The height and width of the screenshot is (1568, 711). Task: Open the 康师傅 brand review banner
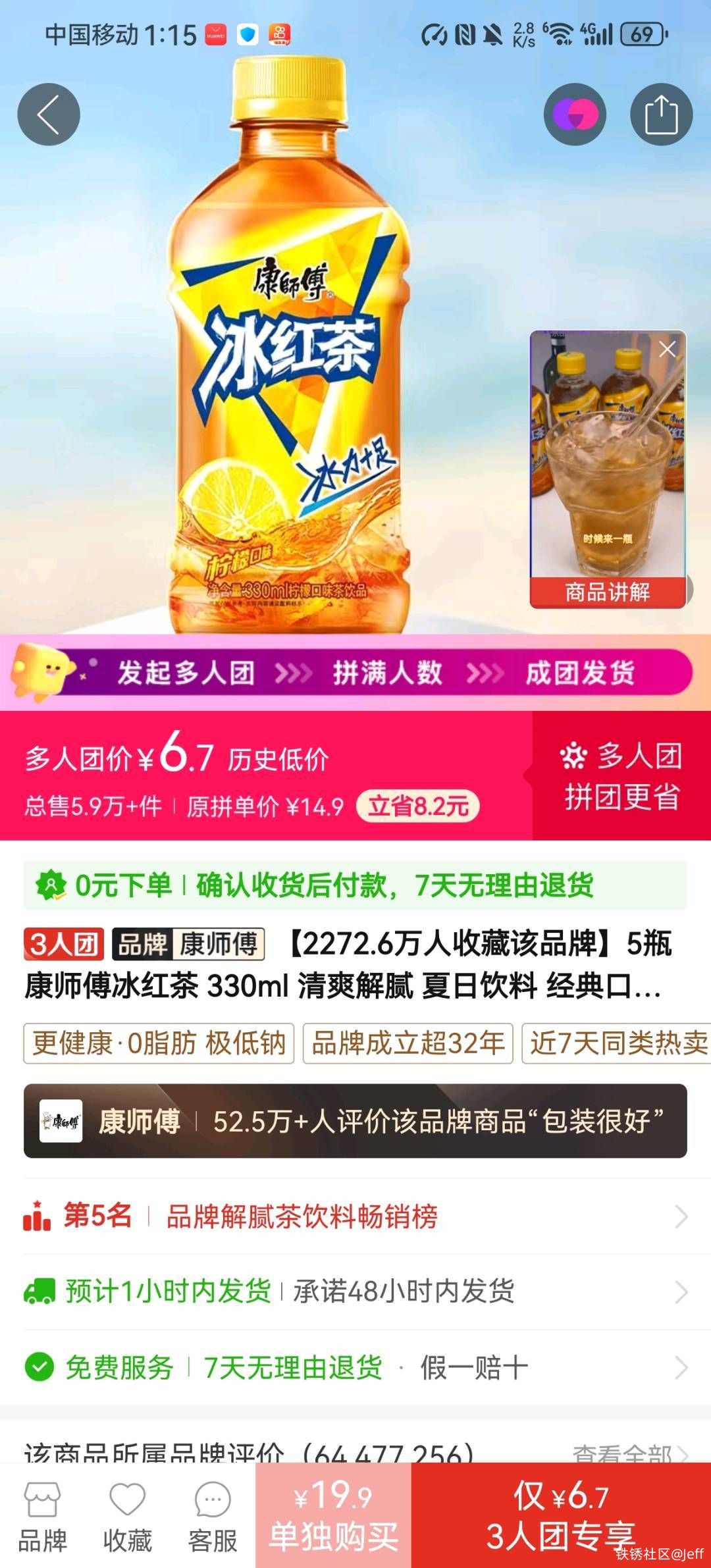coord(355,1120)
